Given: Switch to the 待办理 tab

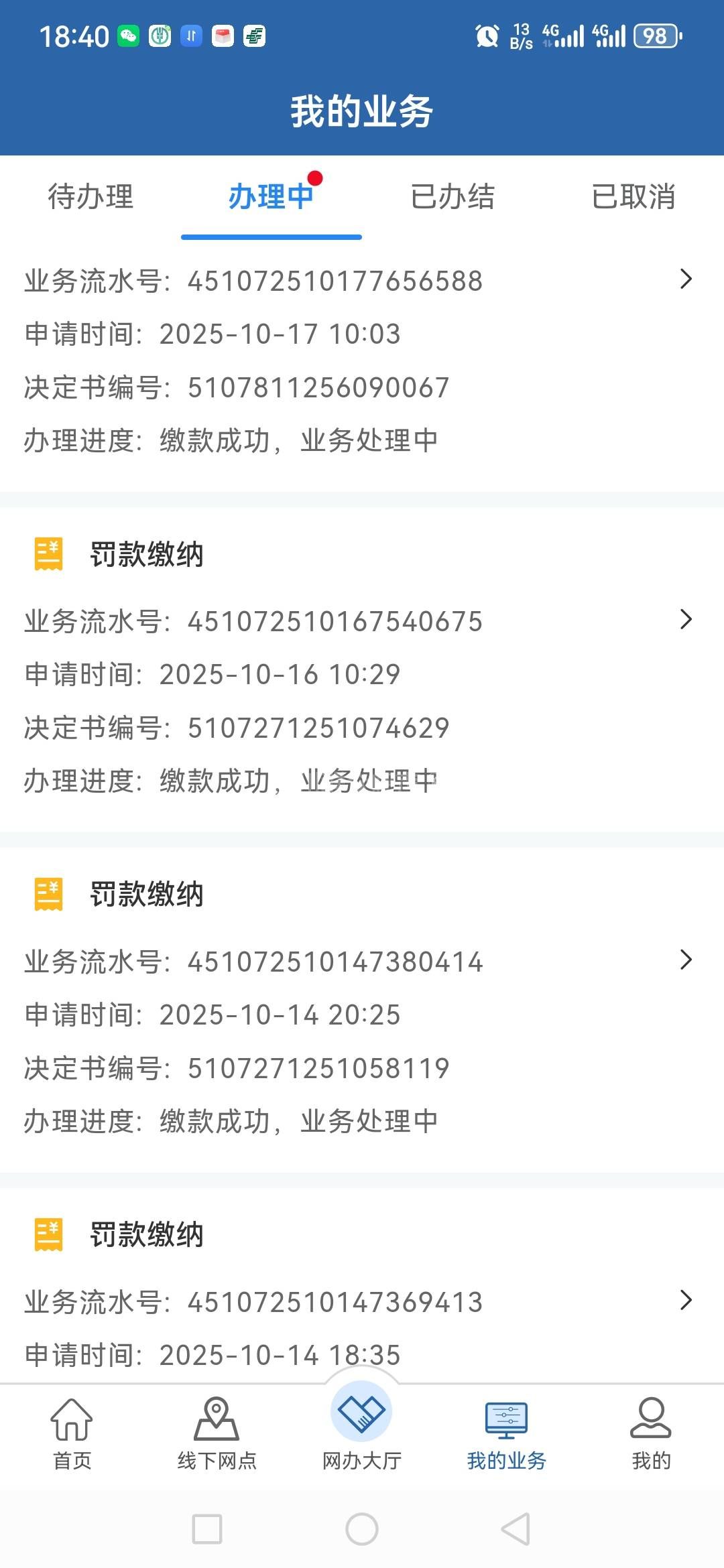Looking at the screenshot, I should (90, 197).
